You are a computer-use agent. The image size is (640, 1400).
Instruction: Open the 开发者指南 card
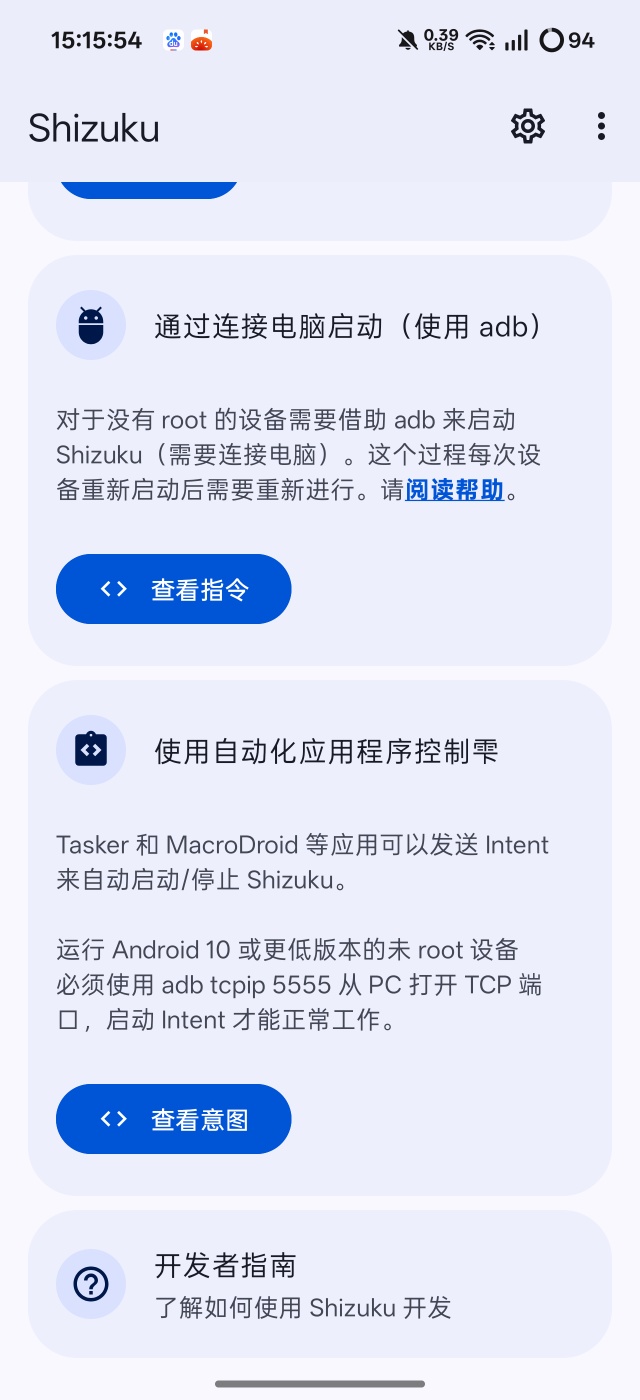click(319, 1284)
